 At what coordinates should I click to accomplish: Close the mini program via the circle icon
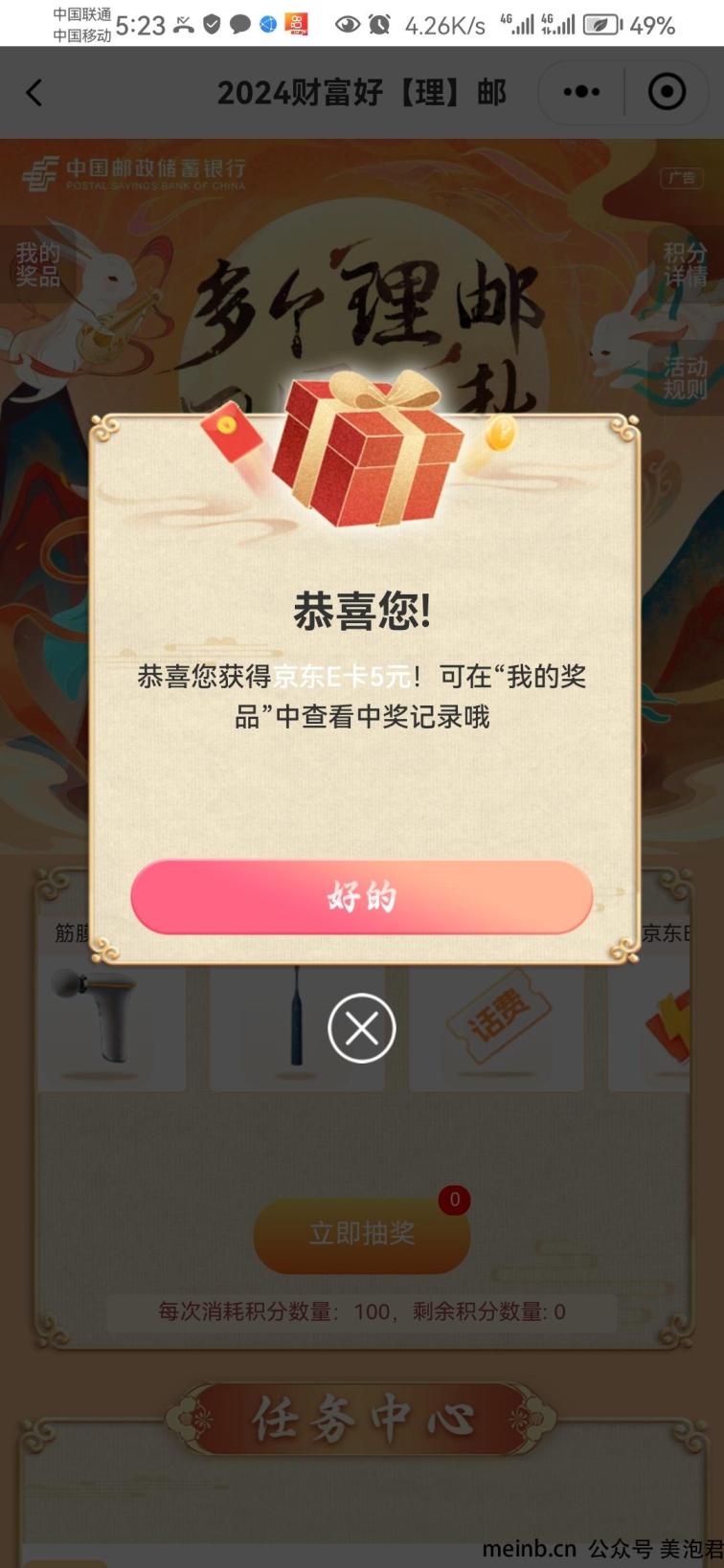click(667, 93)
